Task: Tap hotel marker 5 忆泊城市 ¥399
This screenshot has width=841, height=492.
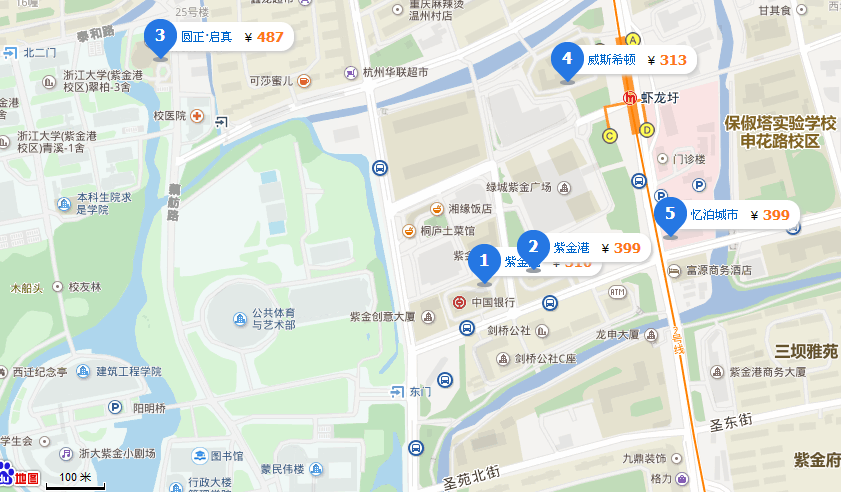Action: click(x=670, y=215)
